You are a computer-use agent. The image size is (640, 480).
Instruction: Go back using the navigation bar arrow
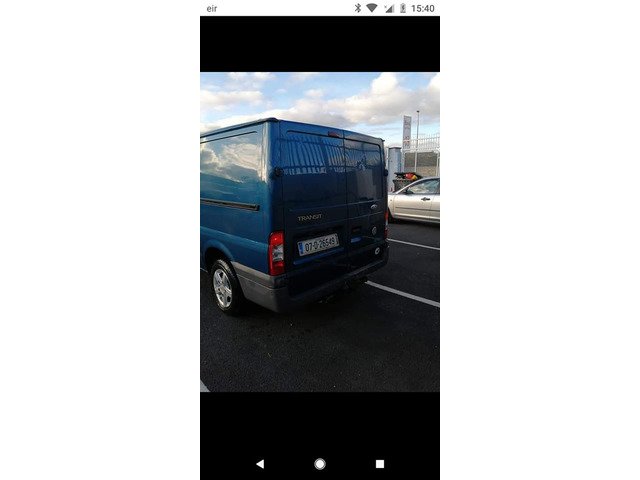tap(260, 464)
